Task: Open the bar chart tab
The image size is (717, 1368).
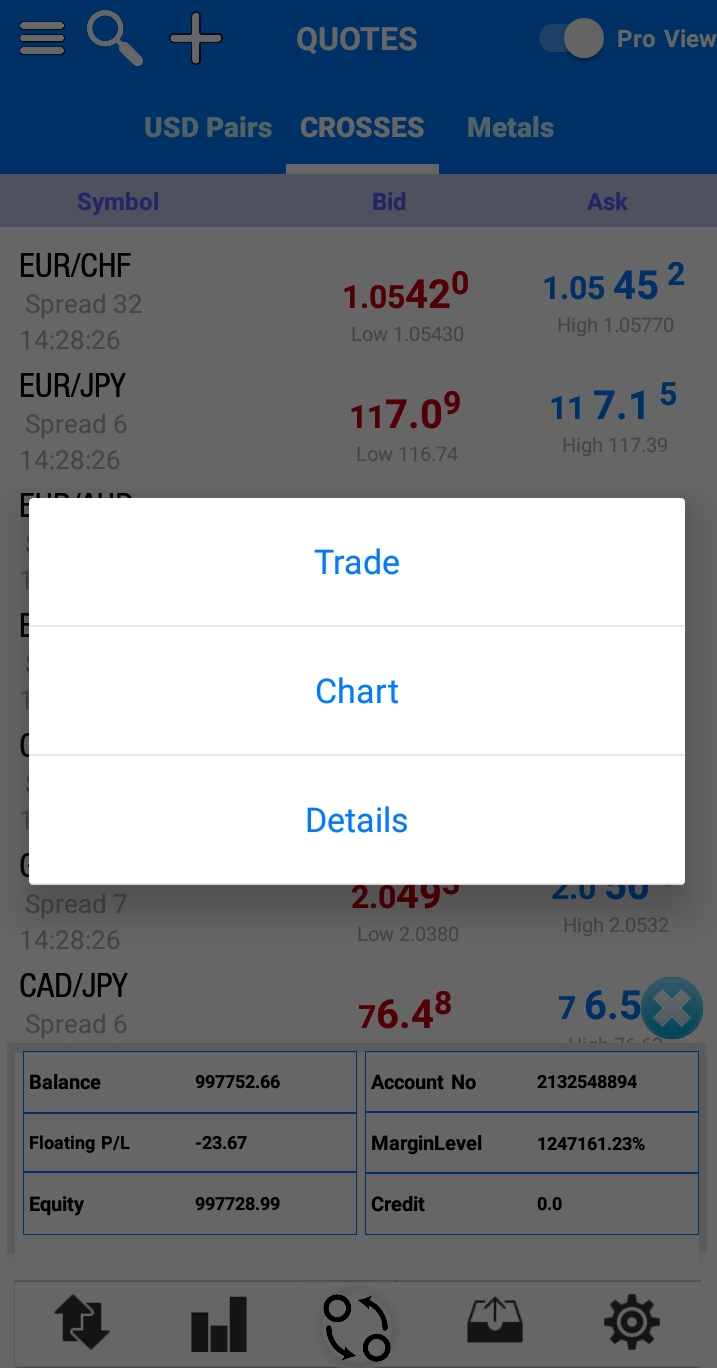Action: [218, 1323]
